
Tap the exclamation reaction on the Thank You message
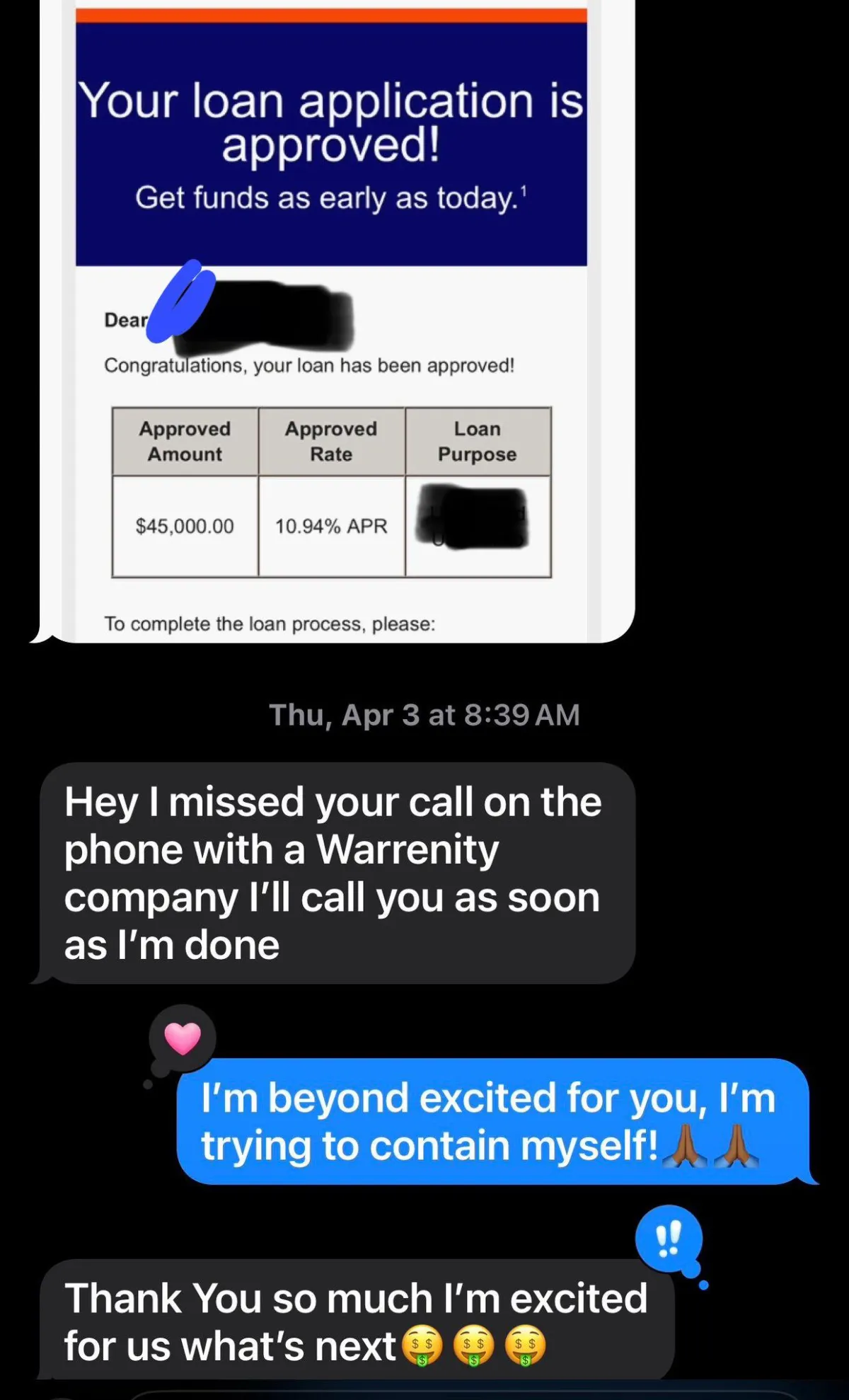pyautogui.click(x=669, y=1239)
